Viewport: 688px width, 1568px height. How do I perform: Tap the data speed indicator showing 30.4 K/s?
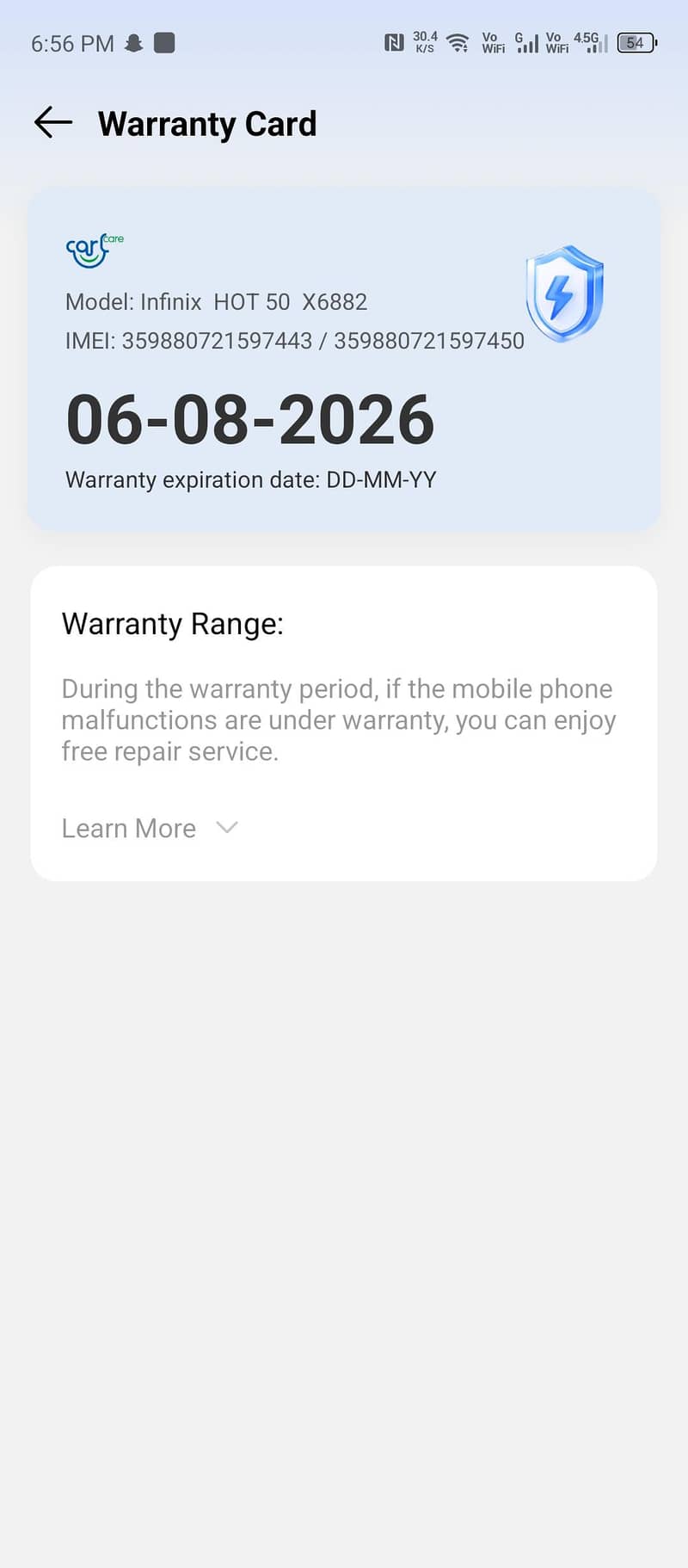(x=423, y=42)
